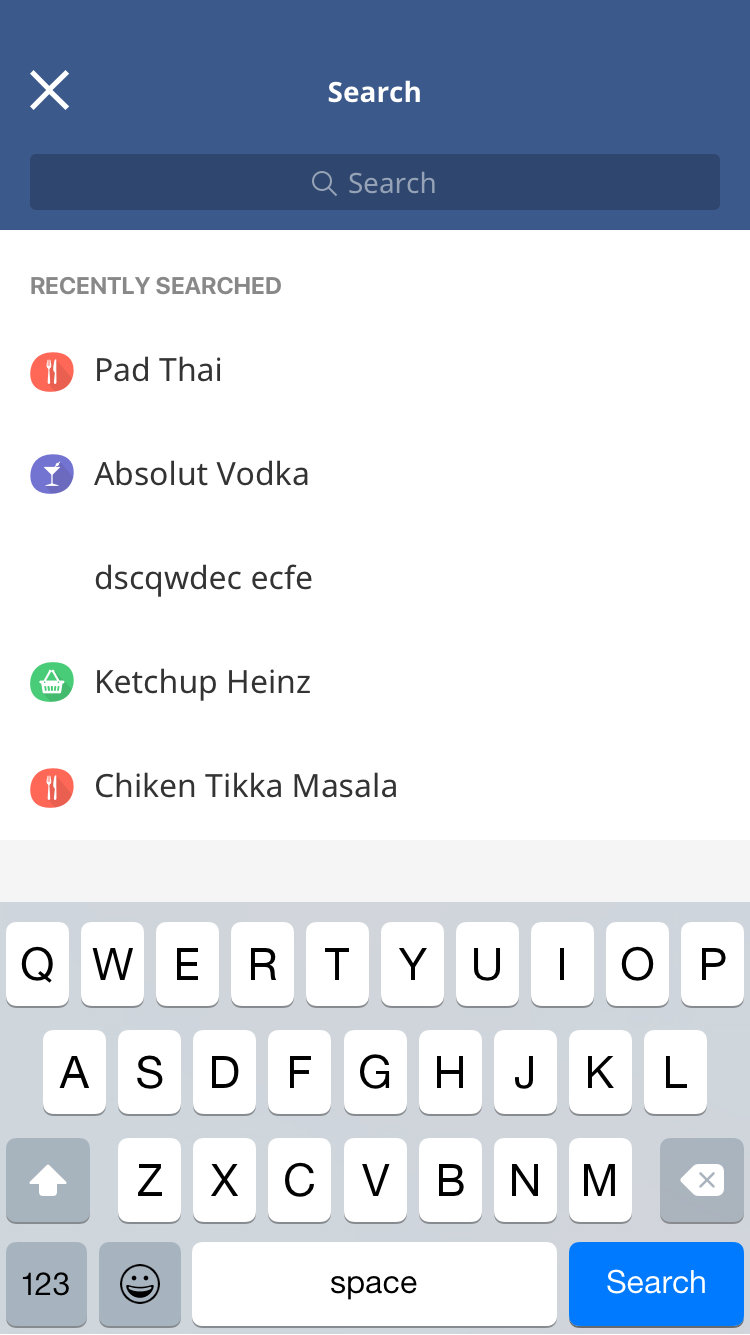Select recent search Pad Thai
Image resolution: width=750 pixels, height=1335 pixels.
(x=158, y=371)
